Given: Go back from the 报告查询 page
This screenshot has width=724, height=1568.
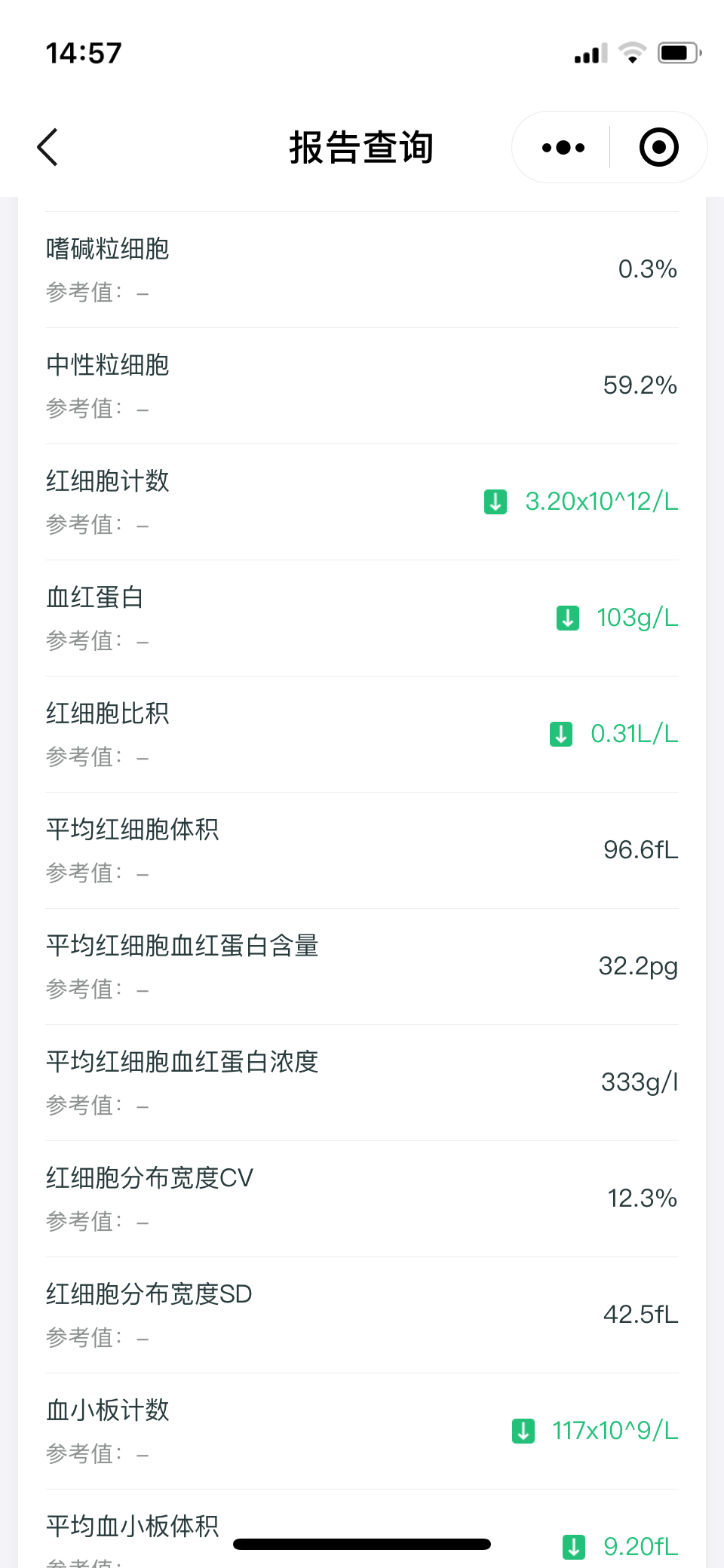Looking at the screenshot, I should click(x=48, y=147).
